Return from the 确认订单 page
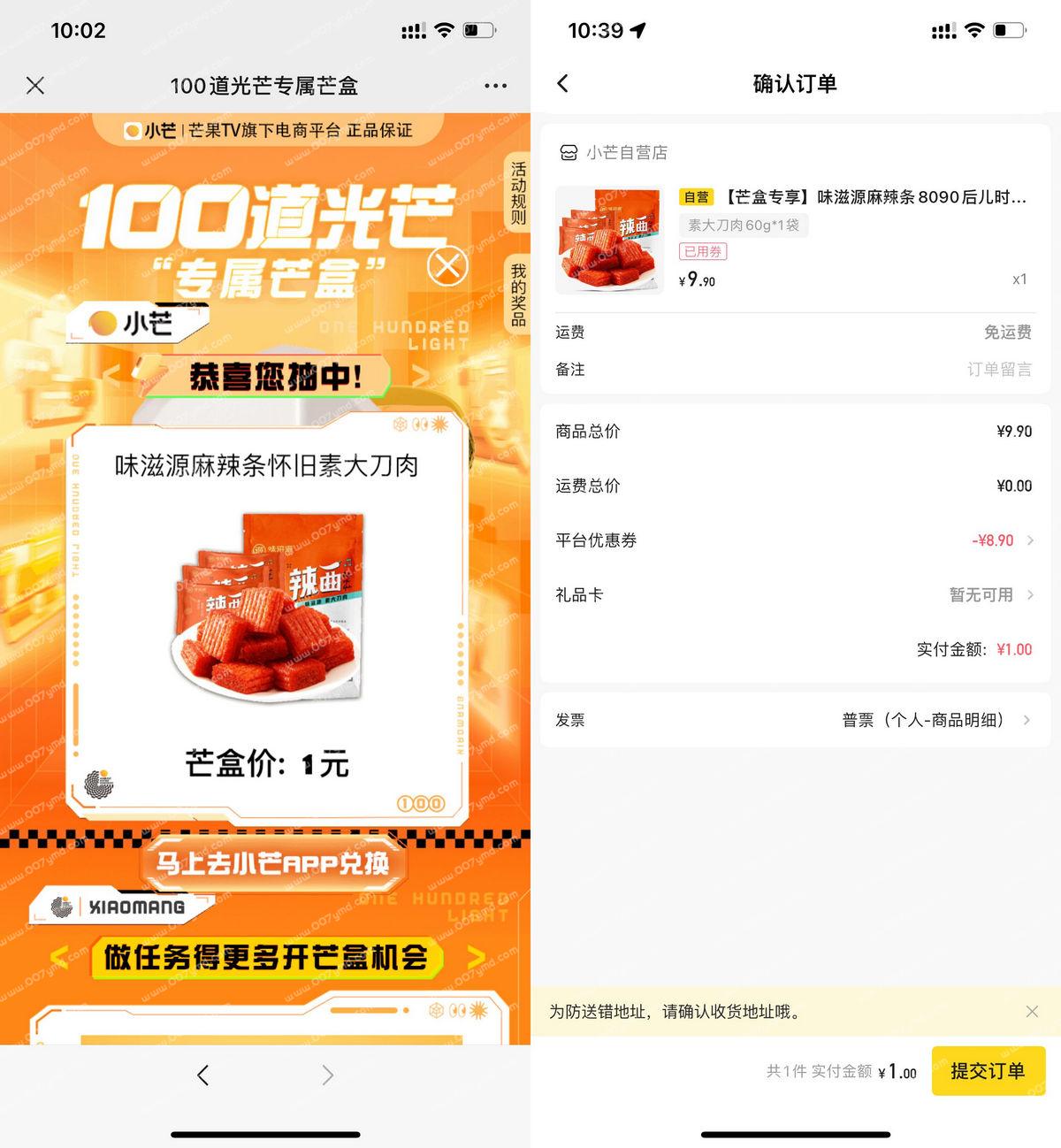 pyautogui.click(x=563, y=84)
